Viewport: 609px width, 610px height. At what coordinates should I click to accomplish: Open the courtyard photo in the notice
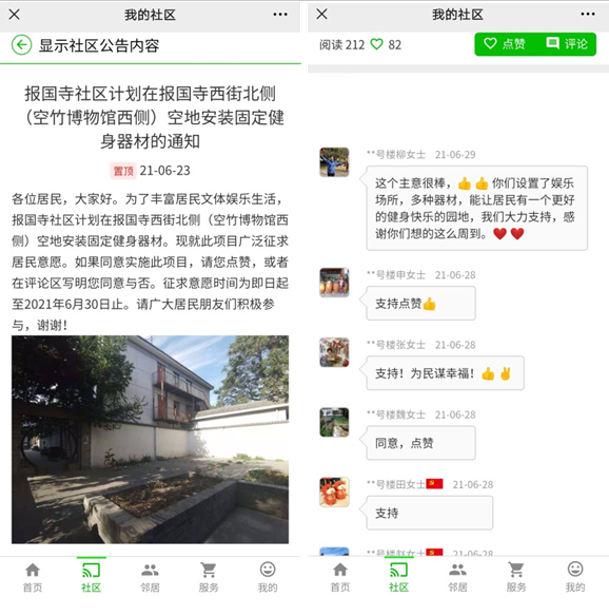pyautogui.click(x=150, y=438)
